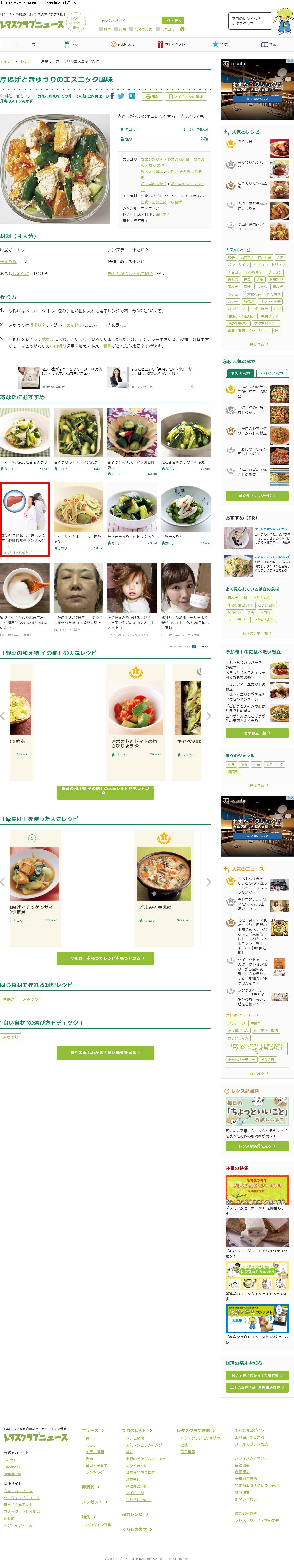This screenshot has height=1568, width=294.
Task: Share the recipe on Twitter
Action: pos(121,96)
